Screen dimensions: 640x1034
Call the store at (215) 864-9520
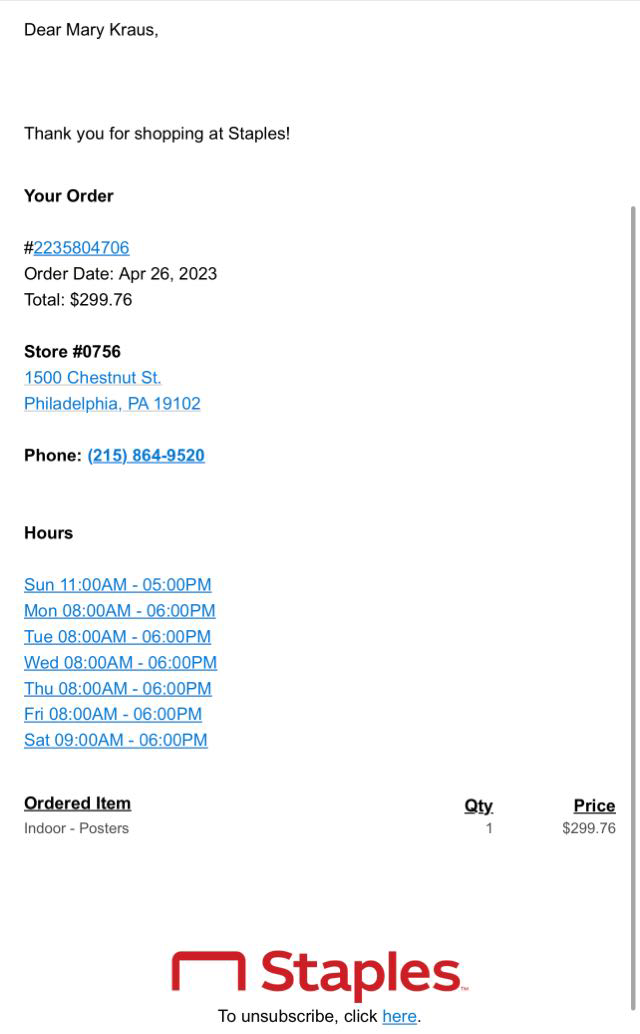[146, 456]
